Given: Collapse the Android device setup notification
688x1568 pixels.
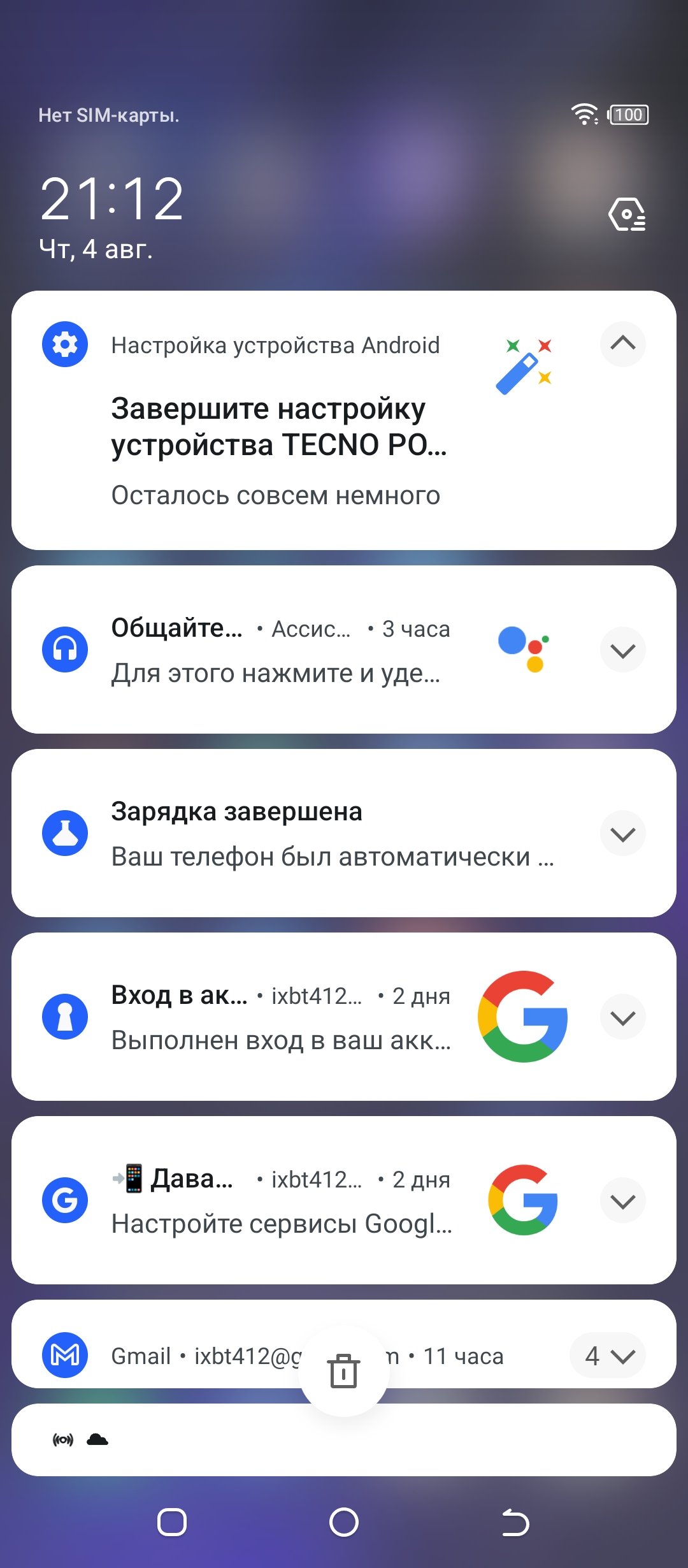Looking at the screenshot, I should tap(622, 344).
